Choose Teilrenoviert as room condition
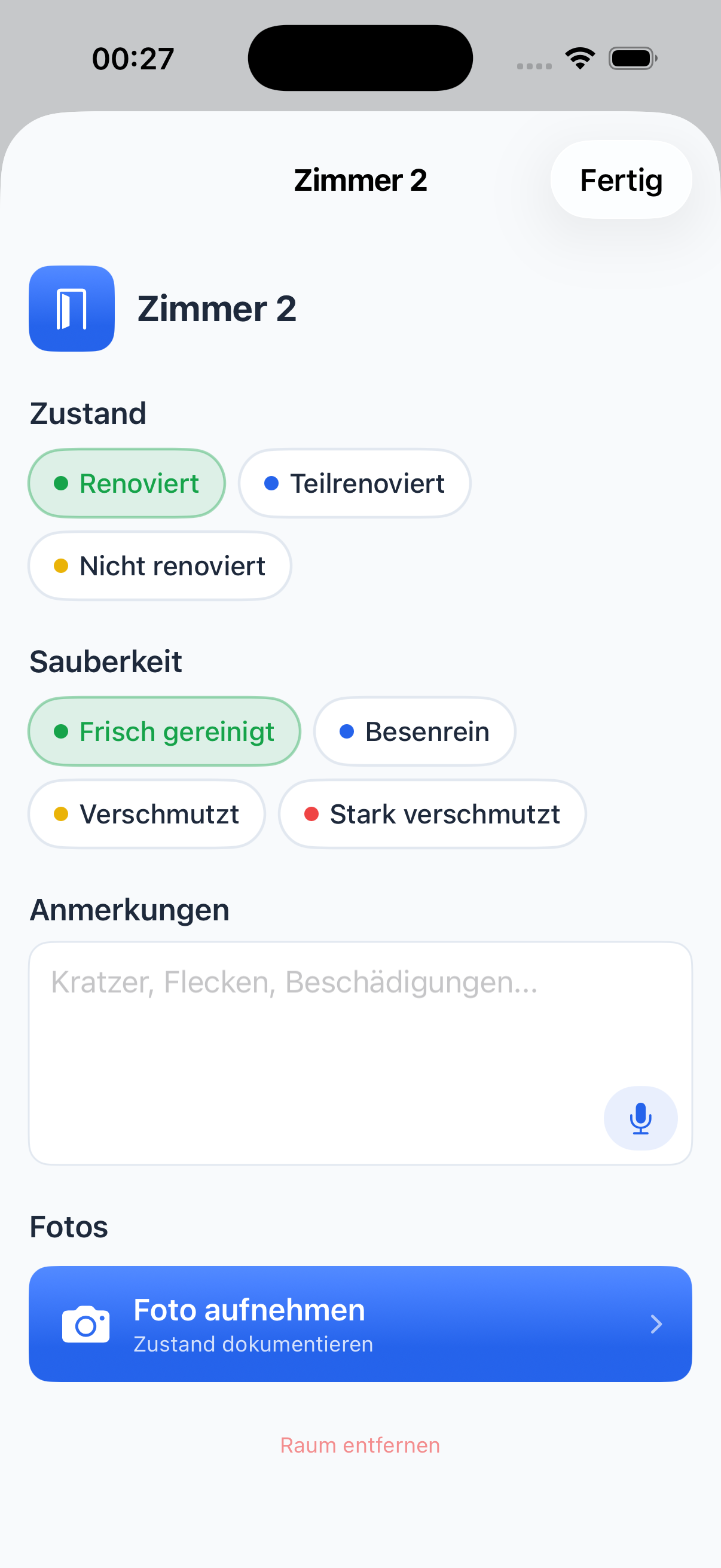The height and width of the screenshot is (1568, 721). point(354,483)
